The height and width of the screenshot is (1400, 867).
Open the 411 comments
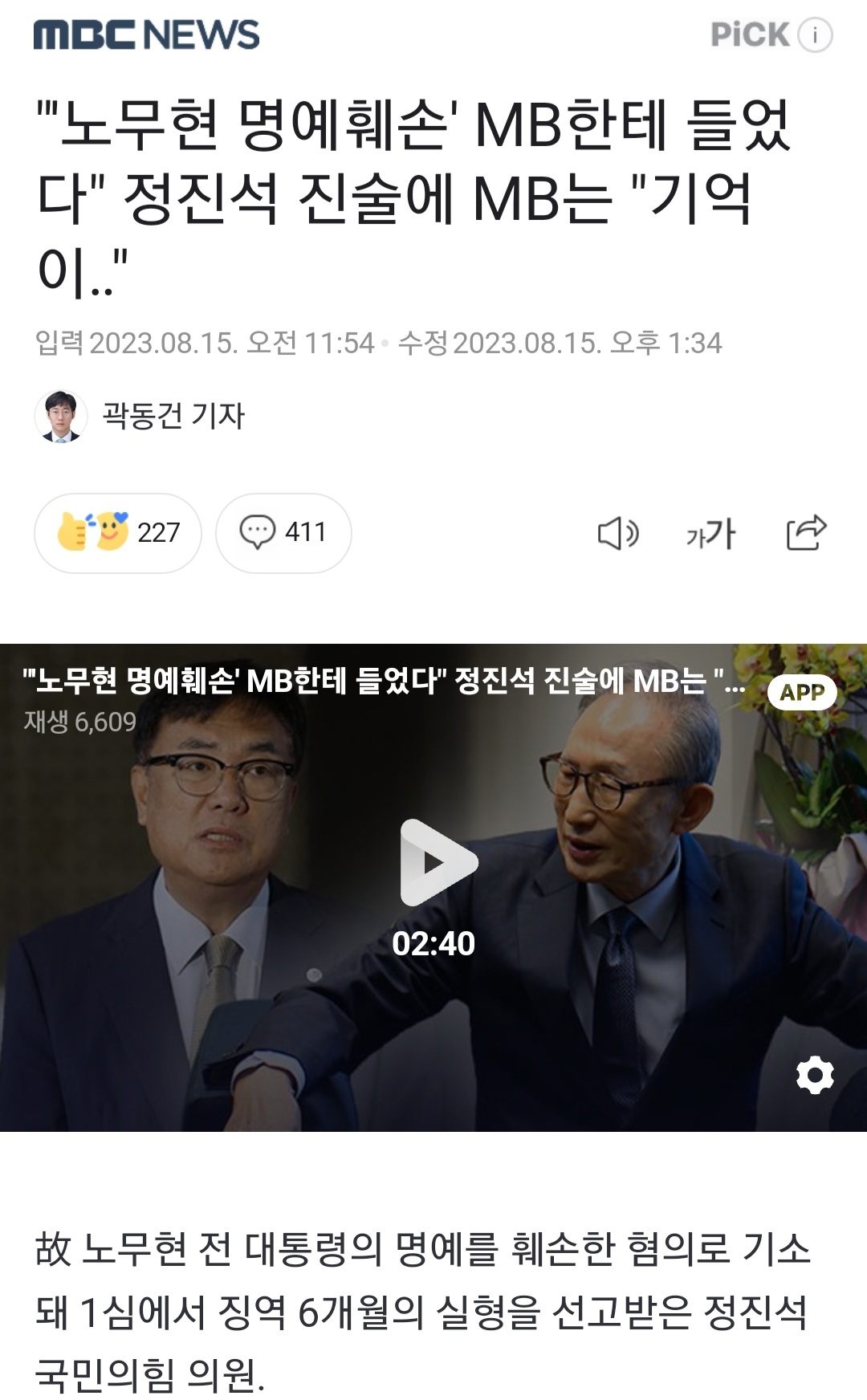pyautogui.click(x=283, y=532)
